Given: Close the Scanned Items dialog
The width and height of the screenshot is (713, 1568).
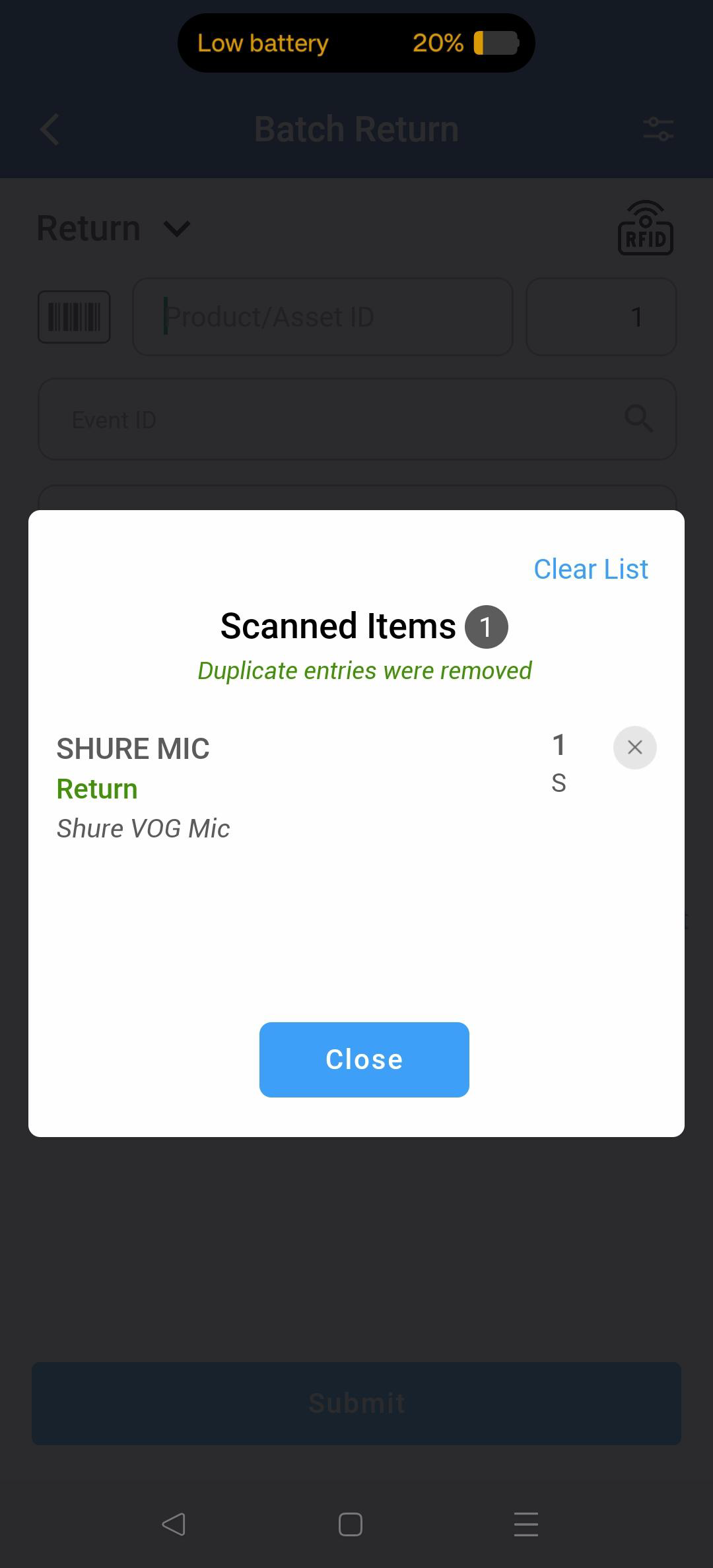Looking at the screenshot, I should pyautogui.click(x=364, y=1059).
